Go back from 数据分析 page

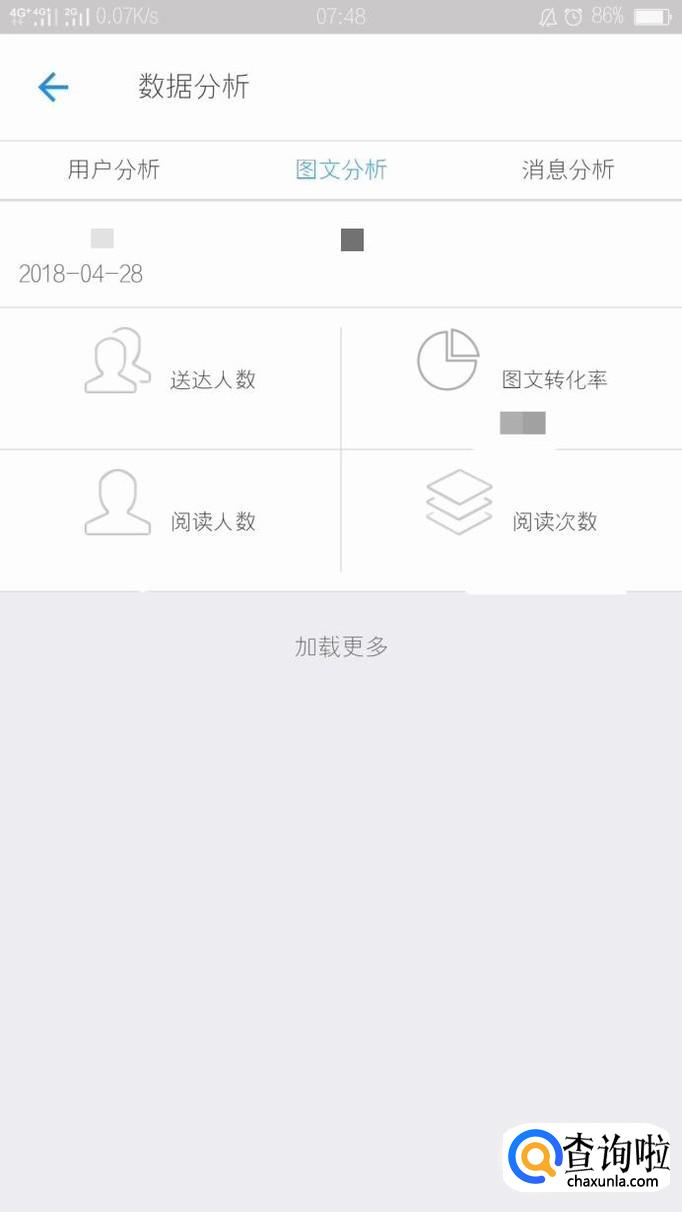tap(53, 87)
